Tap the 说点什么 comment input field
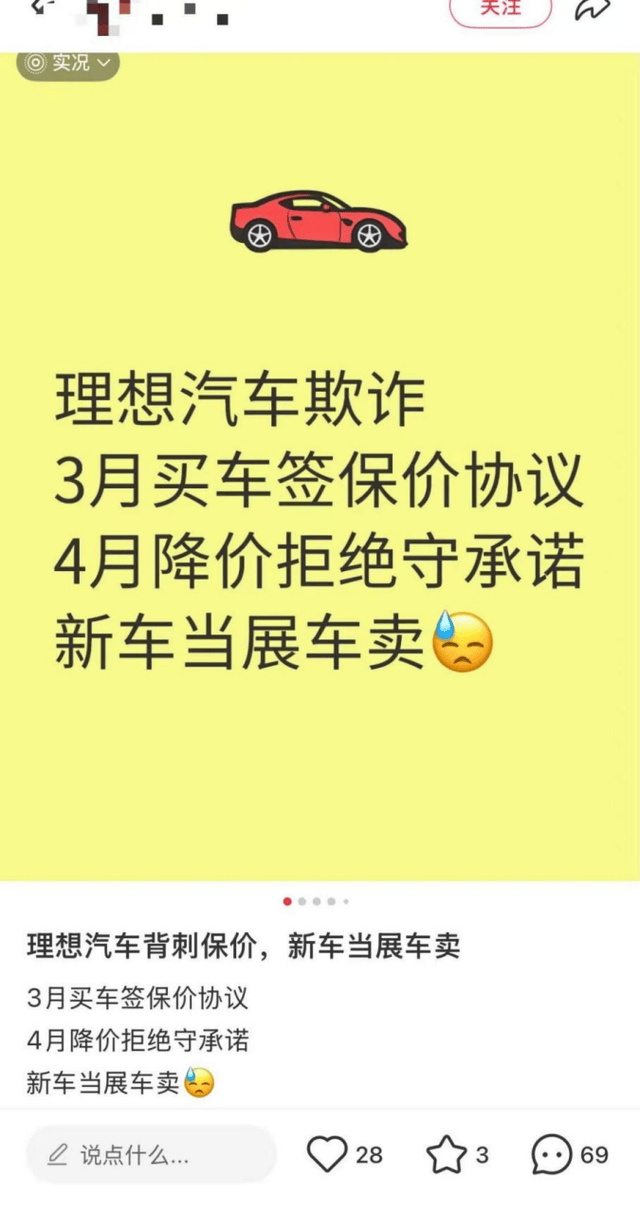 pyautogui.click(x=150, y=1155)
